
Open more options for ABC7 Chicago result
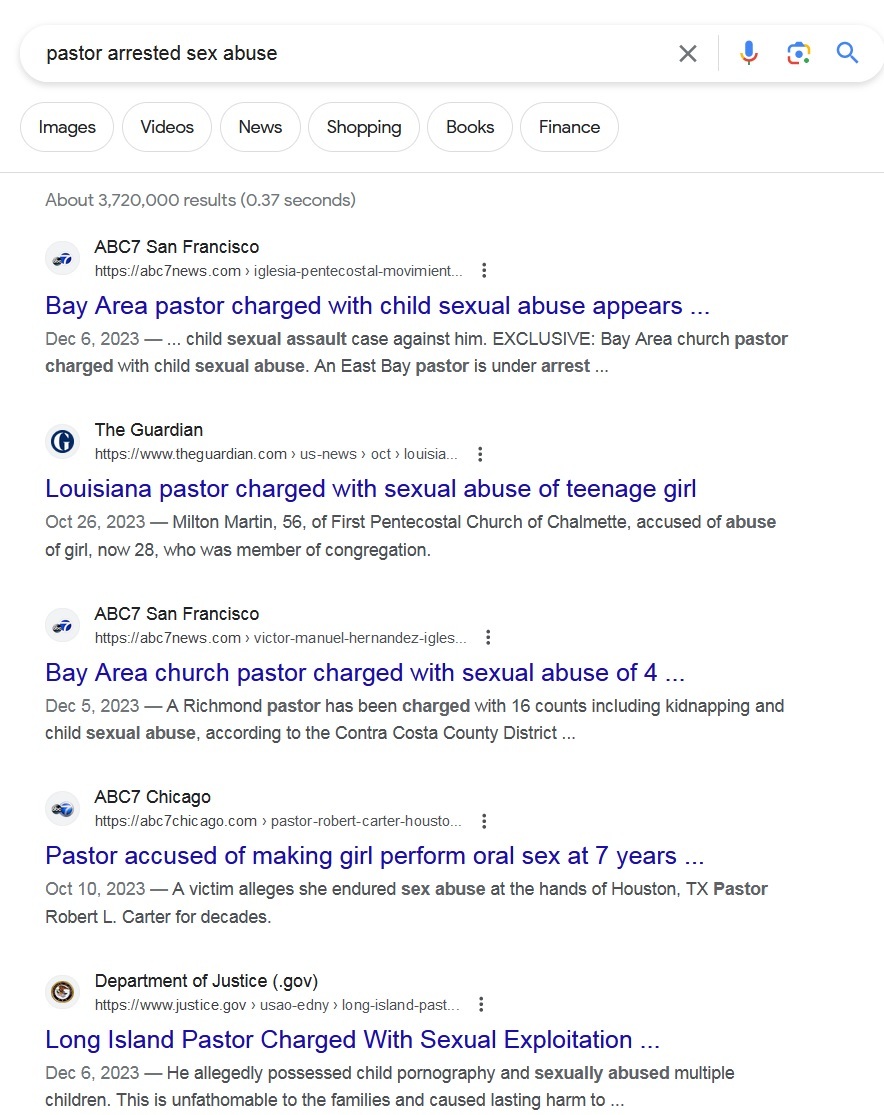[x=484, y=821]
